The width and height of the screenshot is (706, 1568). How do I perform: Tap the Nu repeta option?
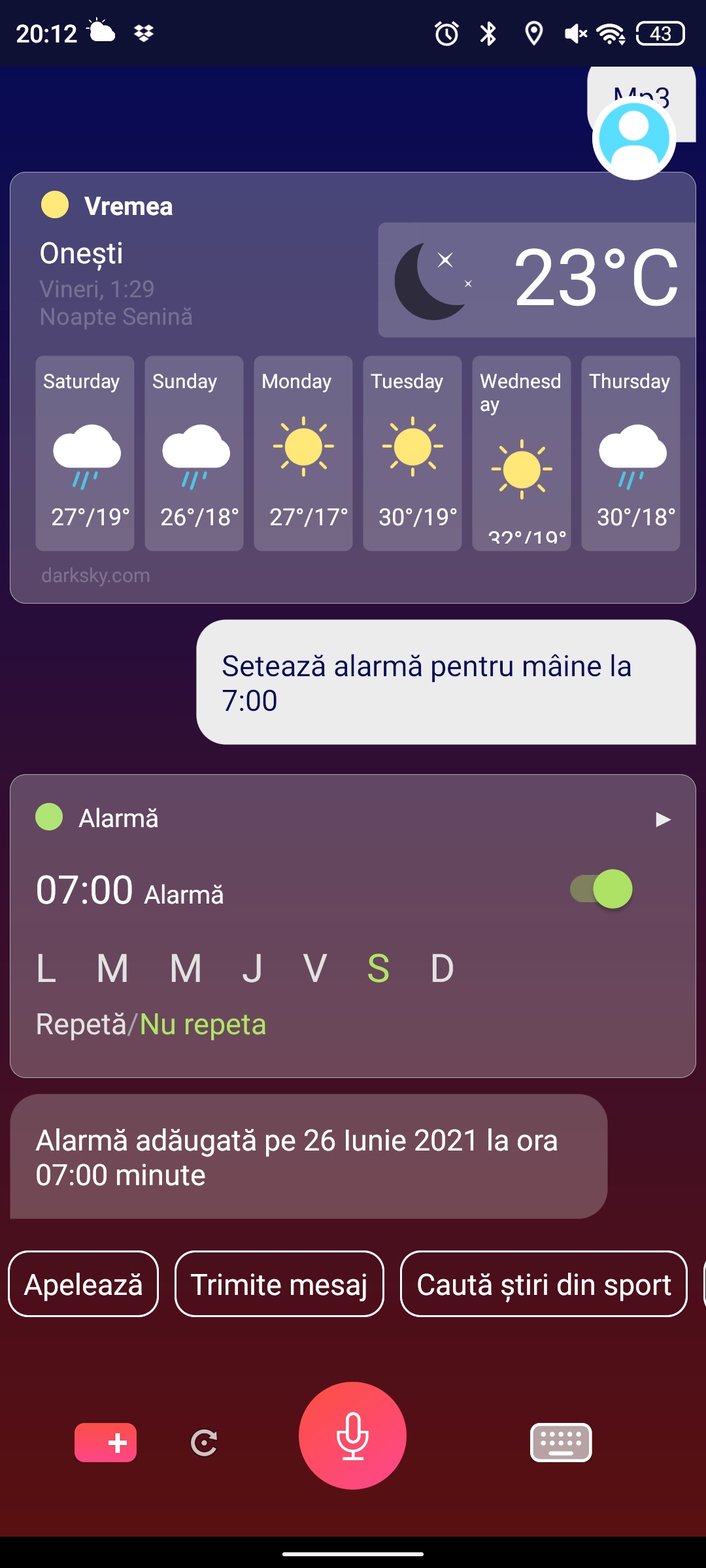pos(203,1024)
